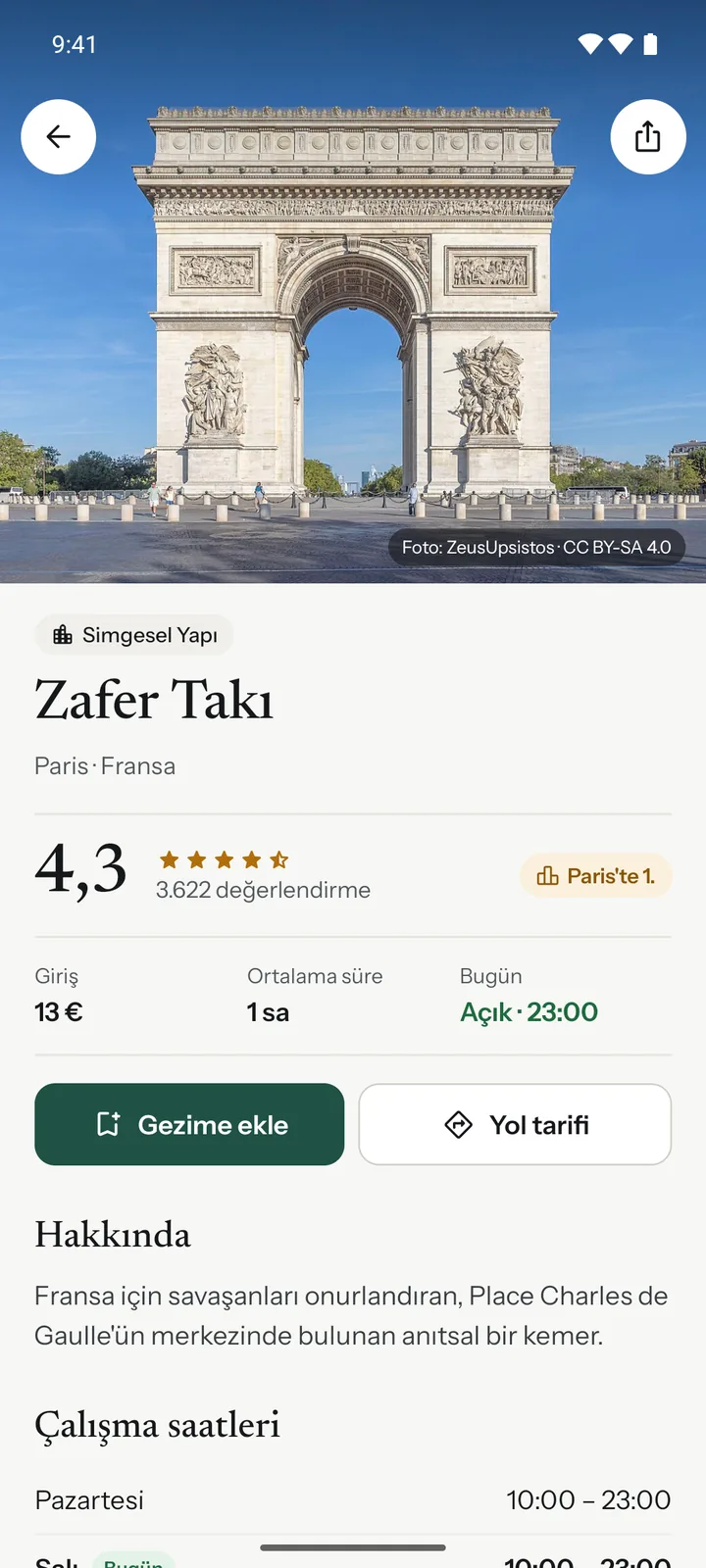View the 3.622 değerlendirme reviews

coord(263,890)
